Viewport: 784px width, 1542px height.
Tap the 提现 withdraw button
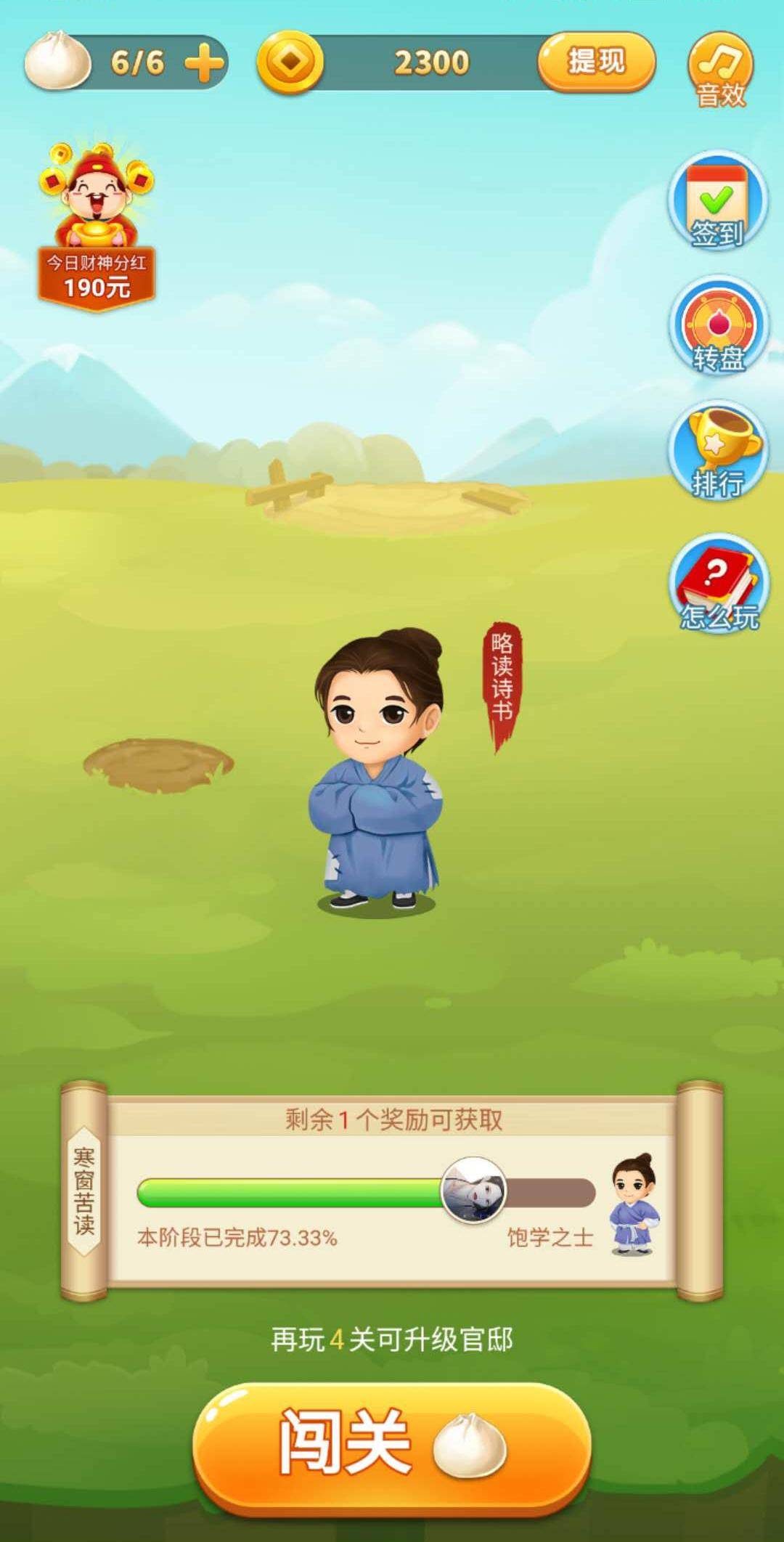point(596,62)
